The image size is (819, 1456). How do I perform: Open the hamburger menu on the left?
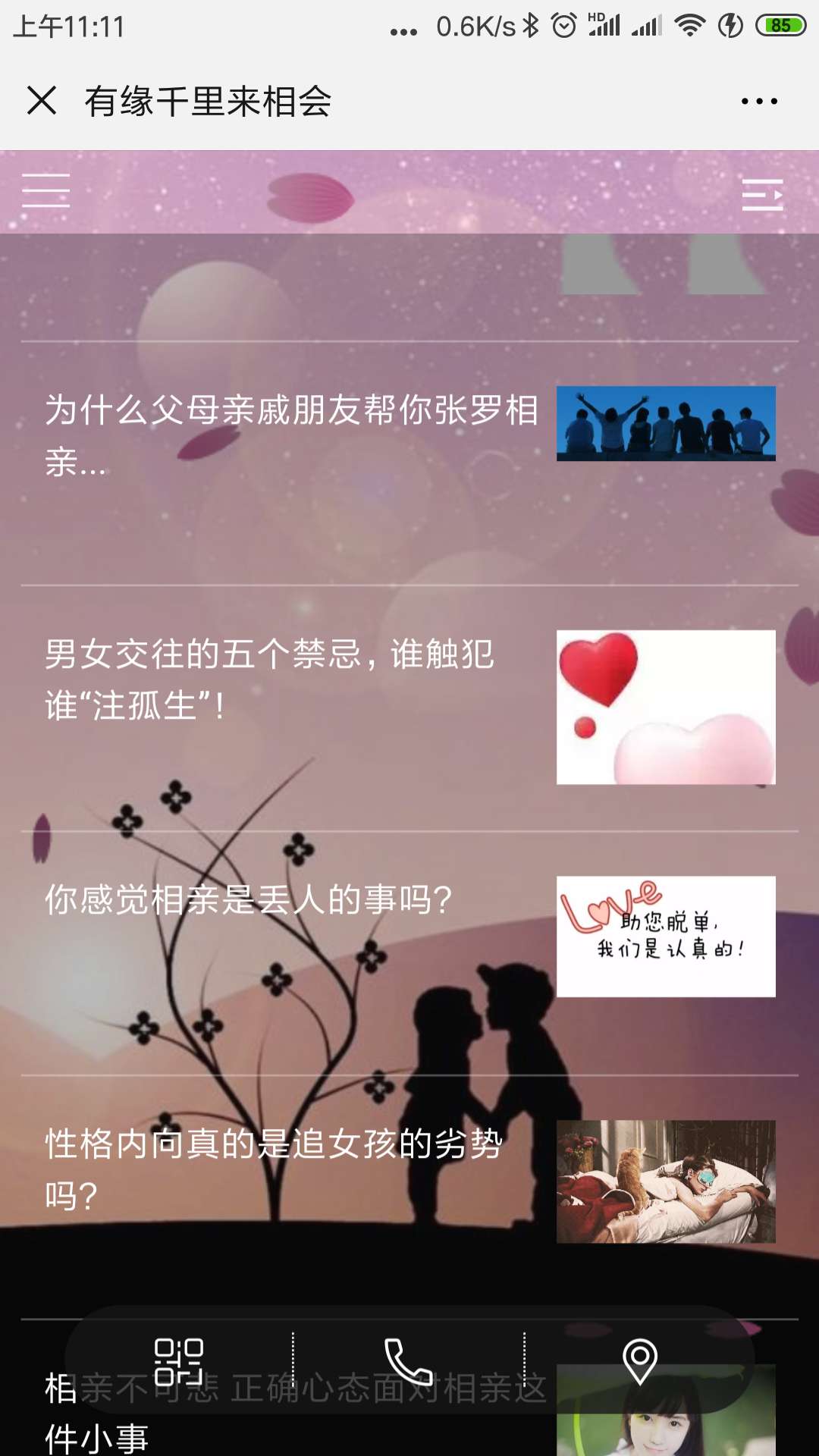[x=45, y=190]
